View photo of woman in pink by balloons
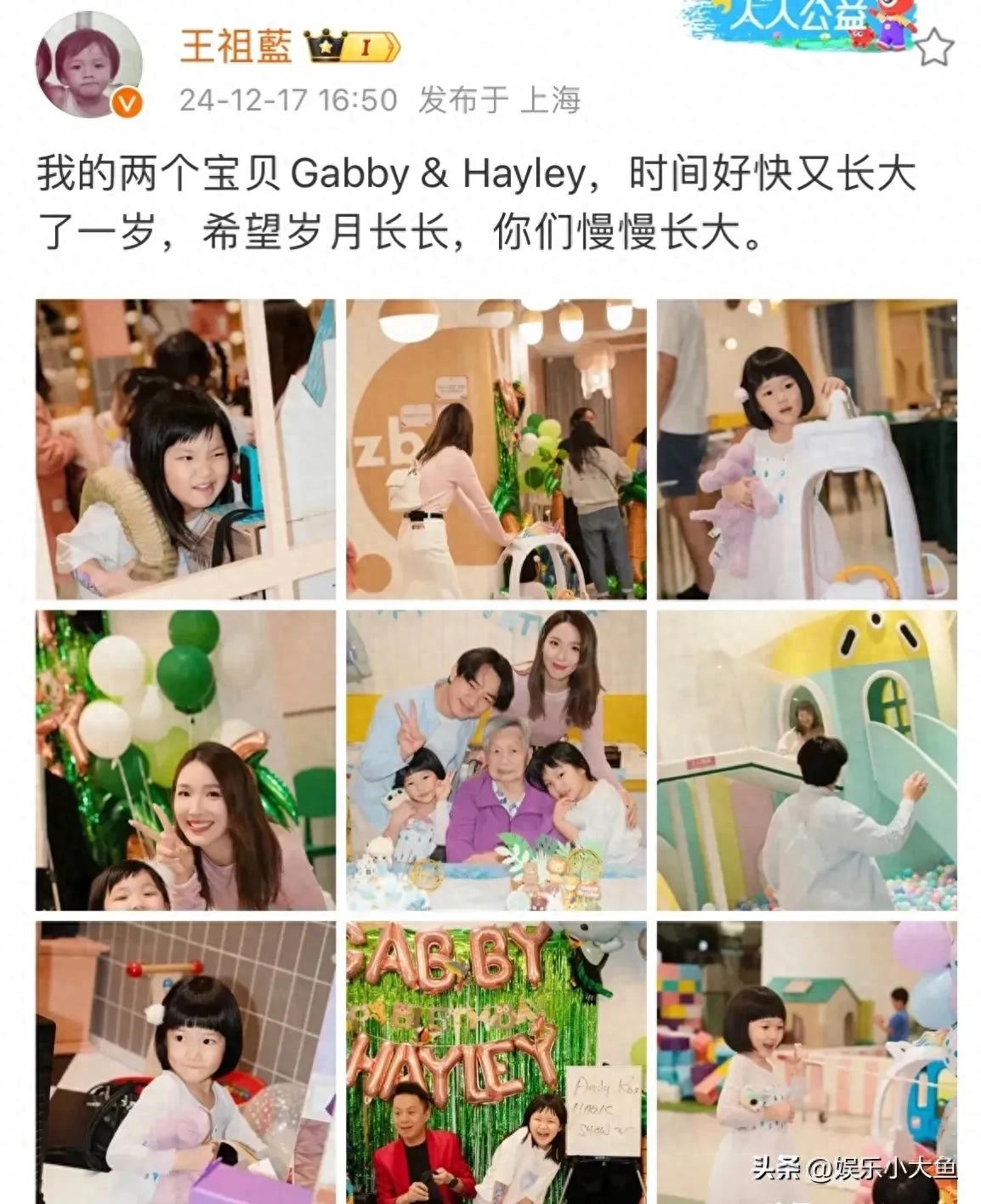 tap(496, 449)
